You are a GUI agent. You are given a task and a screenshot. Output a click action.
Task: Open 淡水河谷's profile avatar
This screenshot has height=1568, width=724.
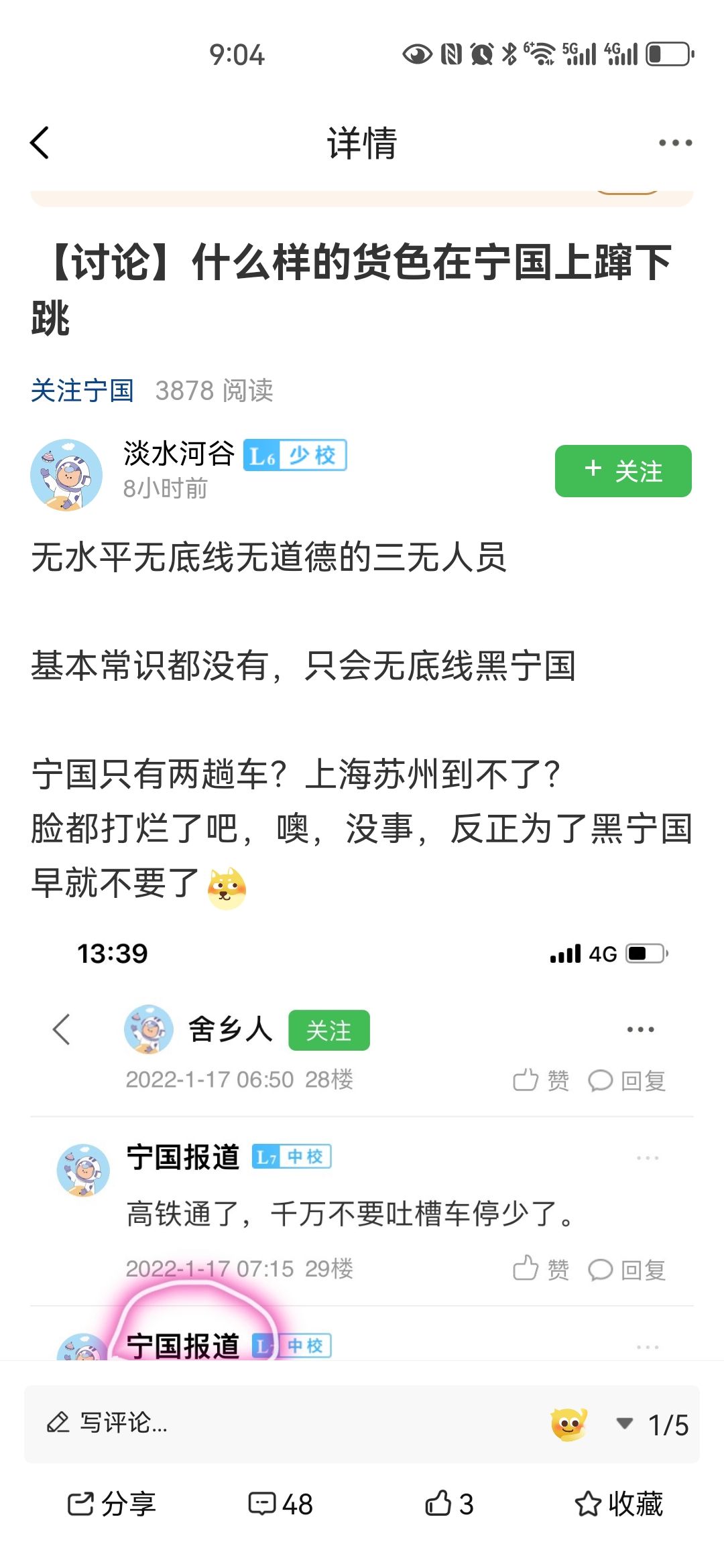coord(66,475)
